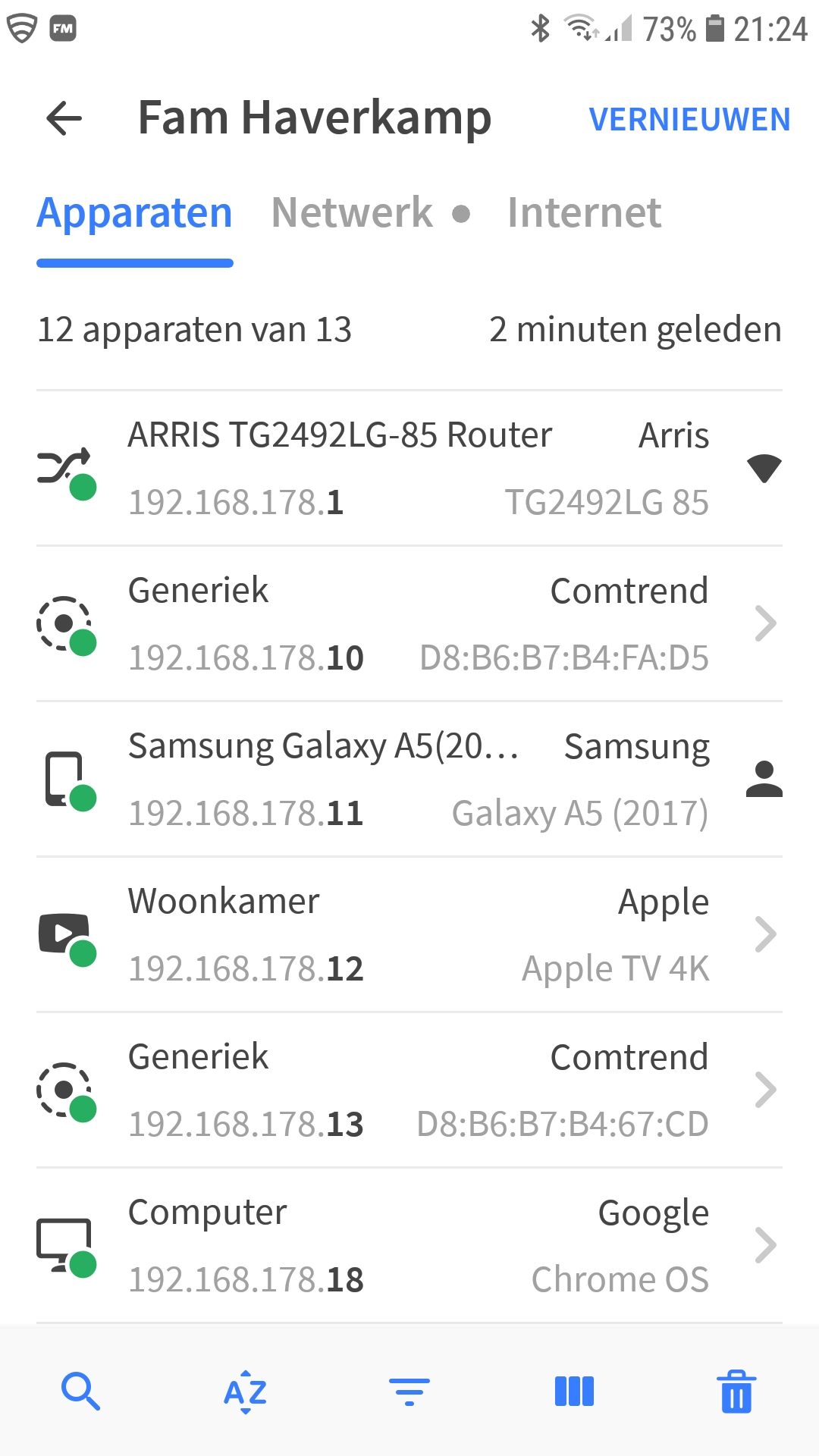This screenshot has height=1456, width=819.
Task: Open the Woonkamer Apple TV 4K device
Action: 409,935
